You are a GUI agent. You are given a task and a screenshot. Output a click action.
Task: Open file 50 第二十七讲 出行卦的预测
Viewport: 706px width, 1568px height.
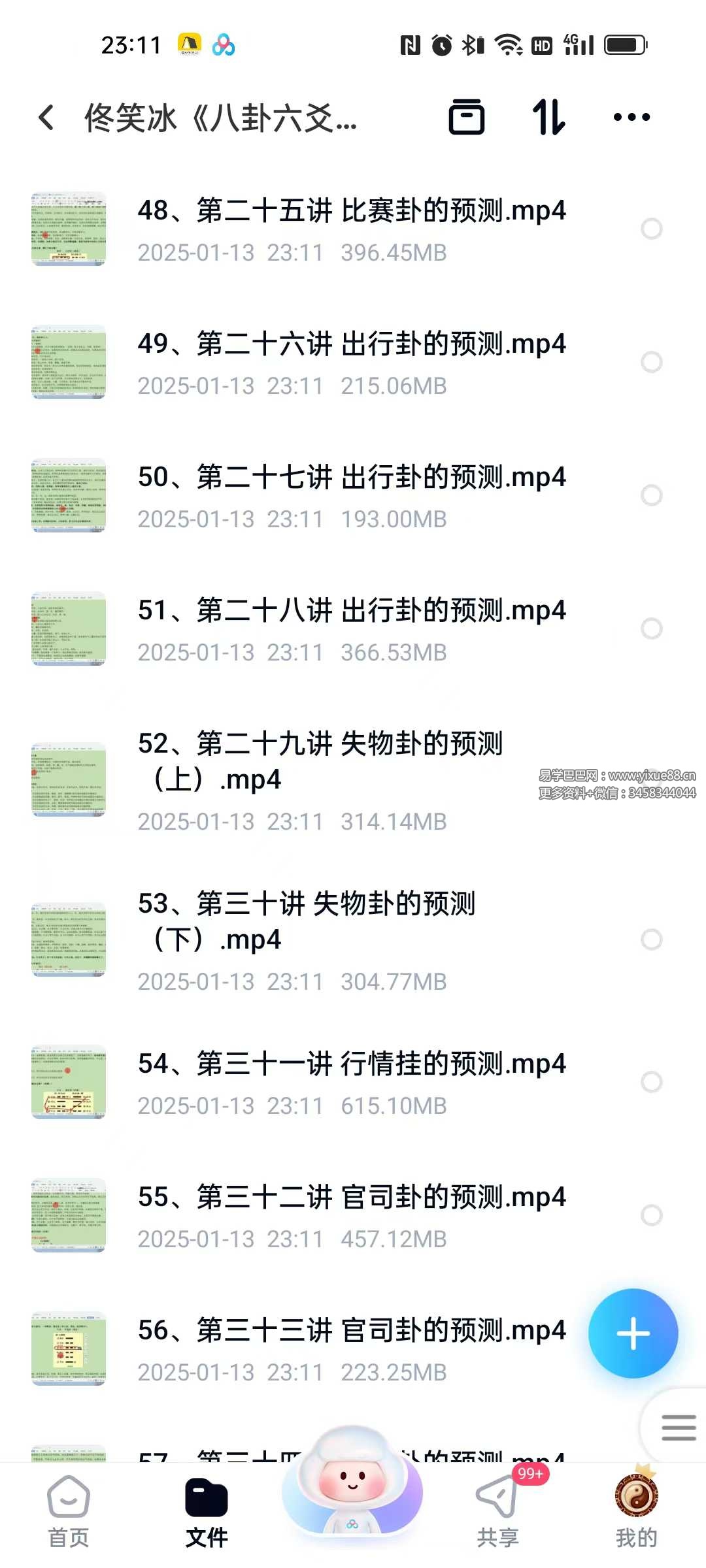click(351, 478)
